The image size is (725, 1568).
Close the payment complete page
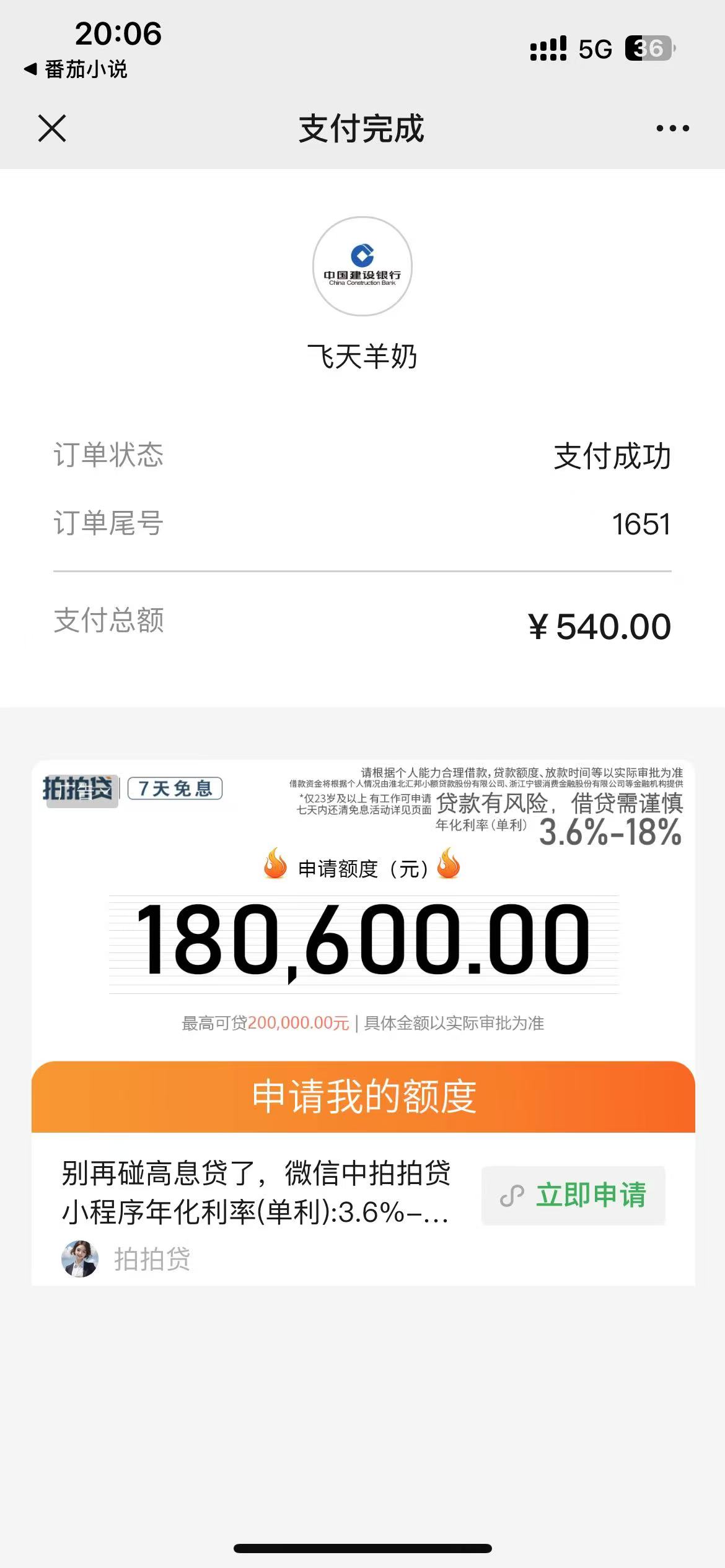(52, 128)
